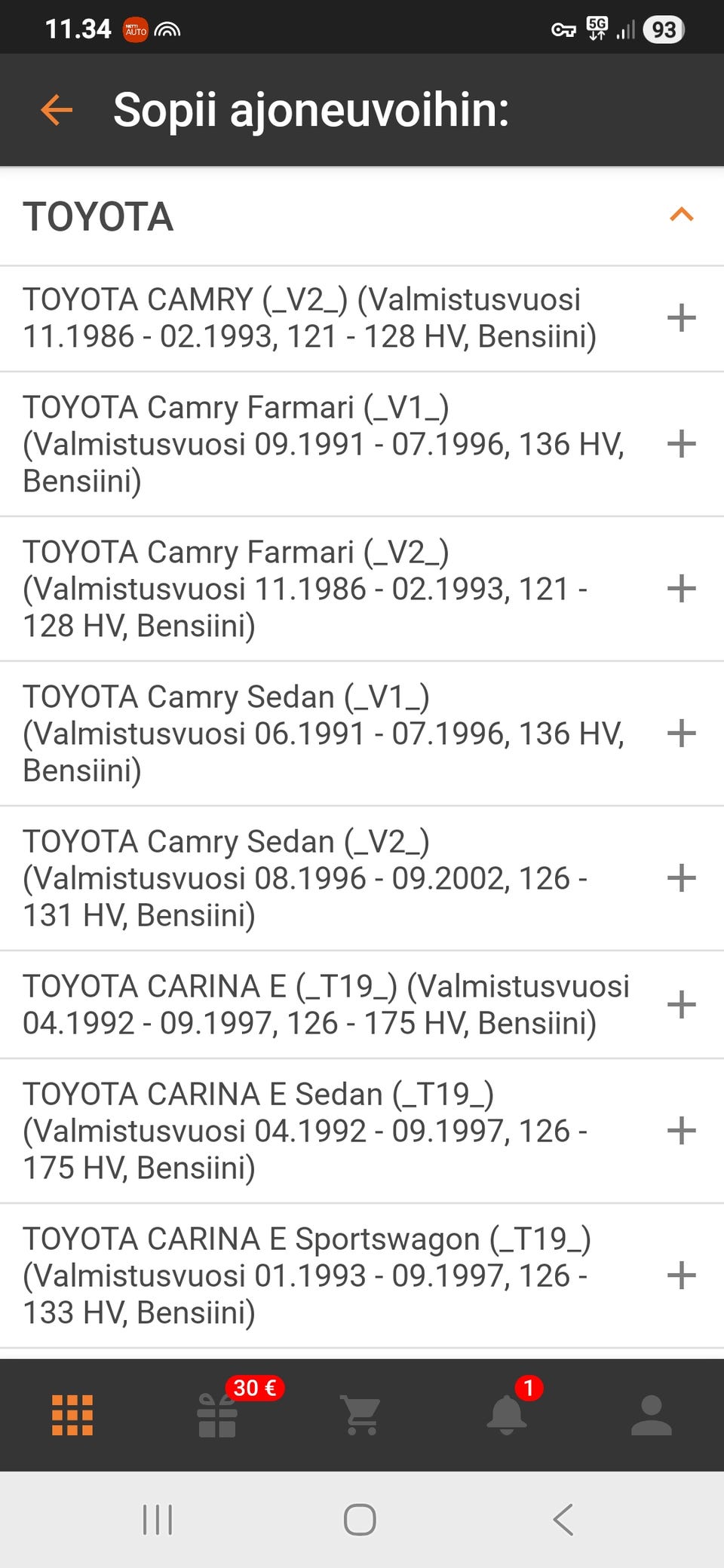Open the categories grid tab

(x=72, y=1415)
